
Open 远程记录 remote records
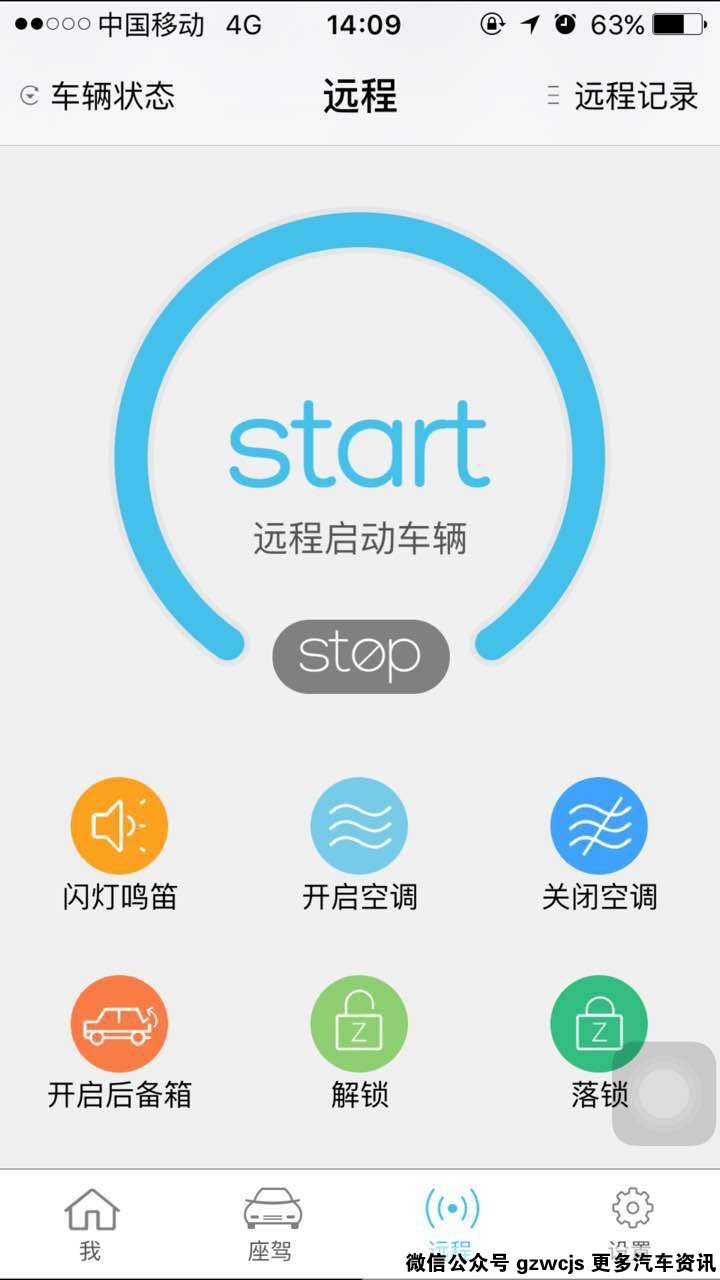pyautogui.click(x=622, y=96)
